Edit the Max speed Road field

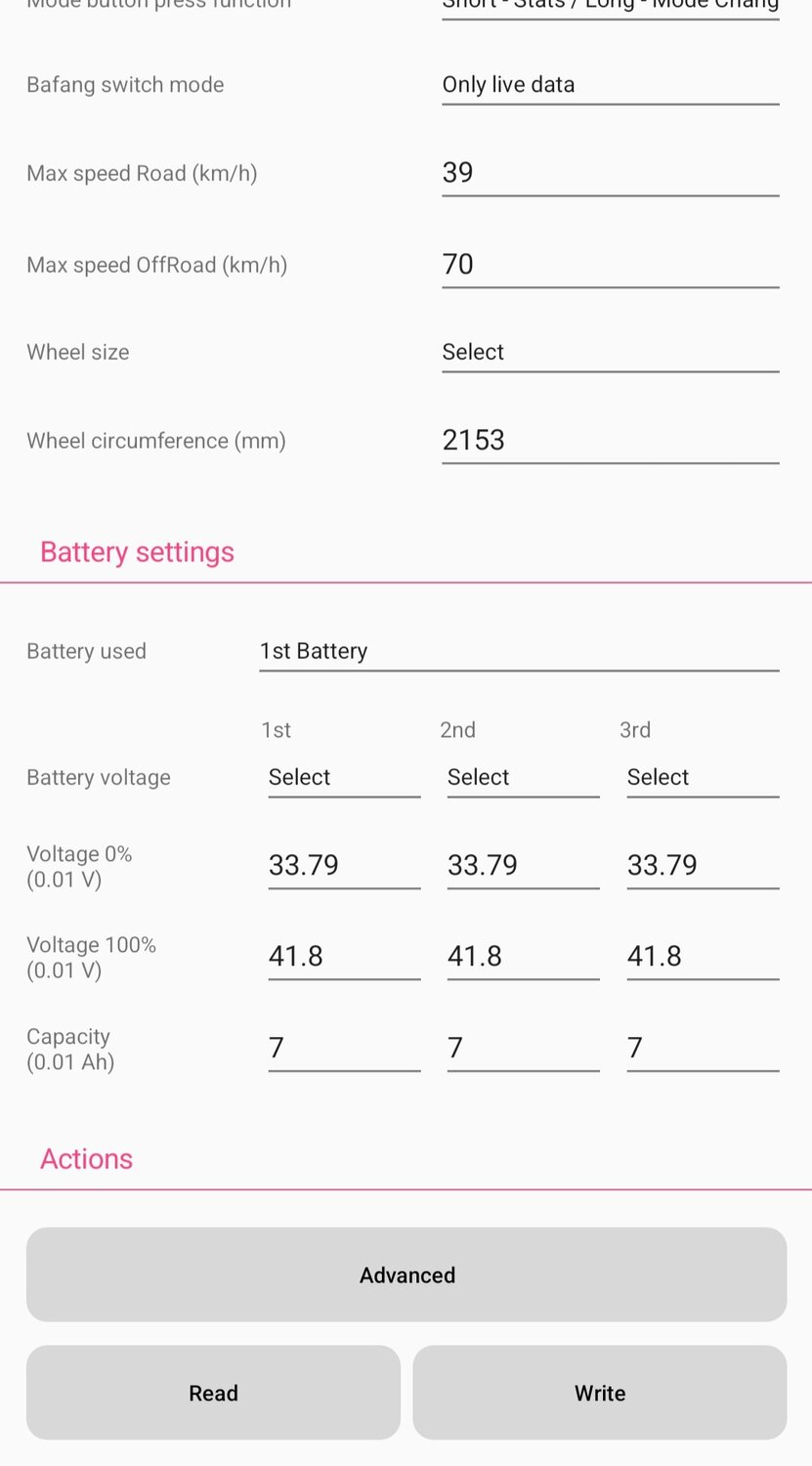point(610,173)
